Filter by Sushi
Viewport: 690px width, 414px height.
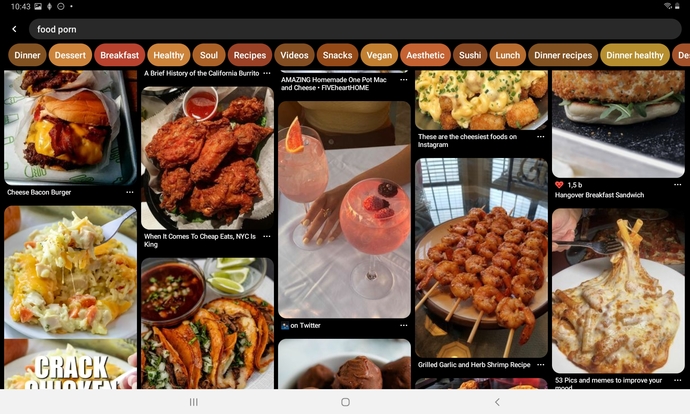pos(469,55)
